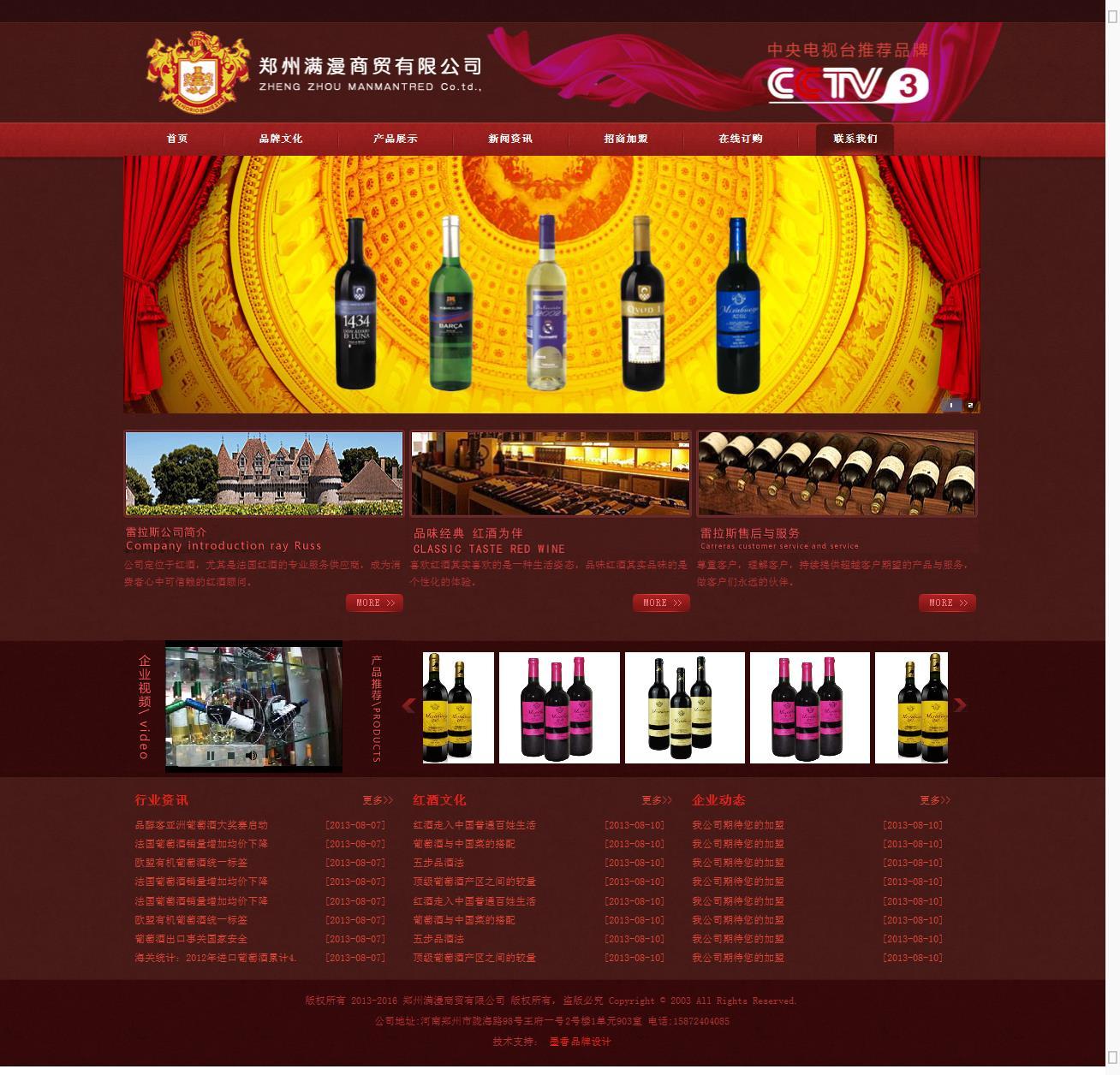Viewport: 1120px width, 1075px height.
Task: Show previous recommended products with left arrow
Action: (409, 705)
